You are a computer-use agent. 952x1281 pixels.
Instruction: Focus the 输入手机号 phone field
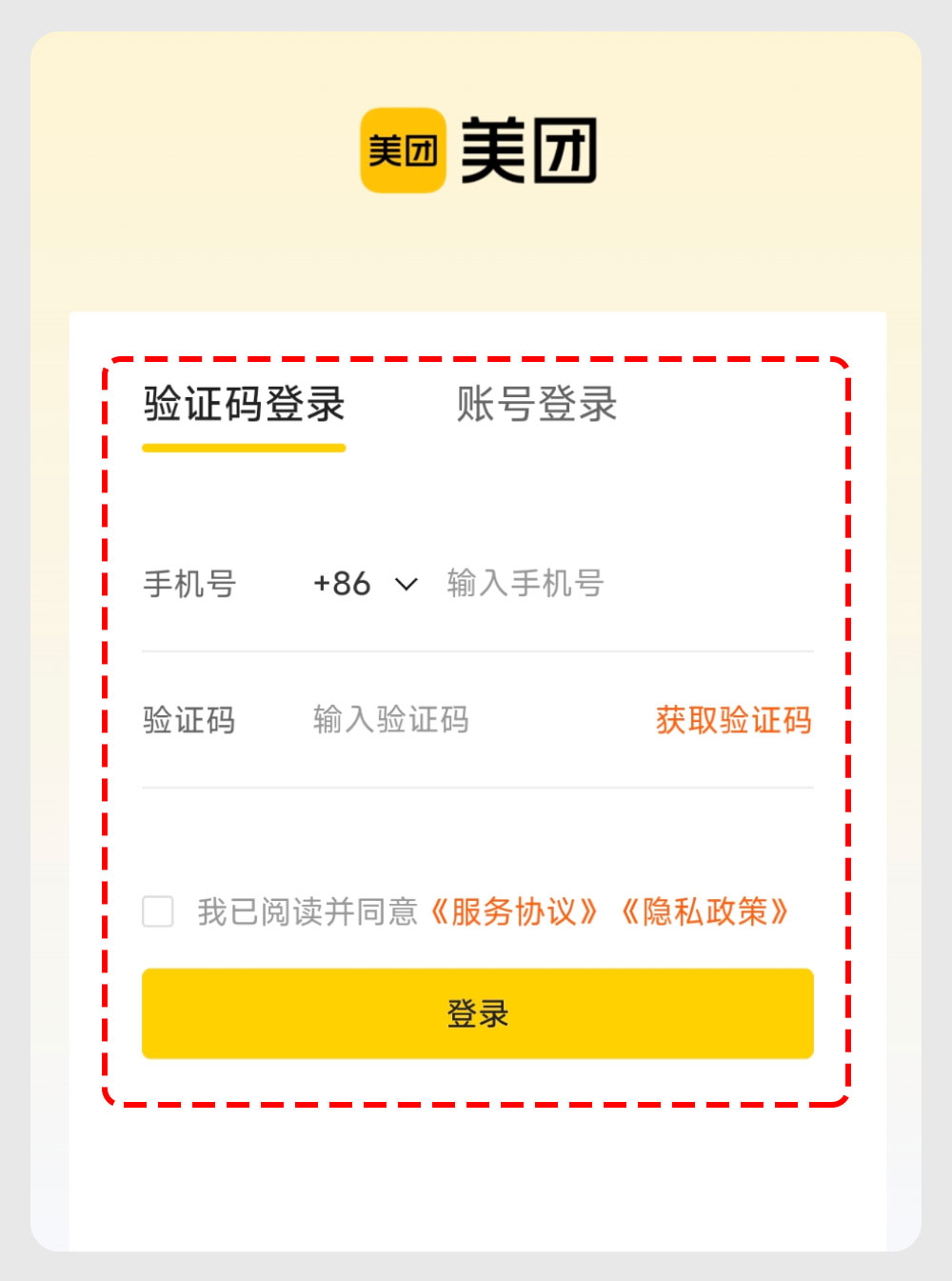point(609,583)
